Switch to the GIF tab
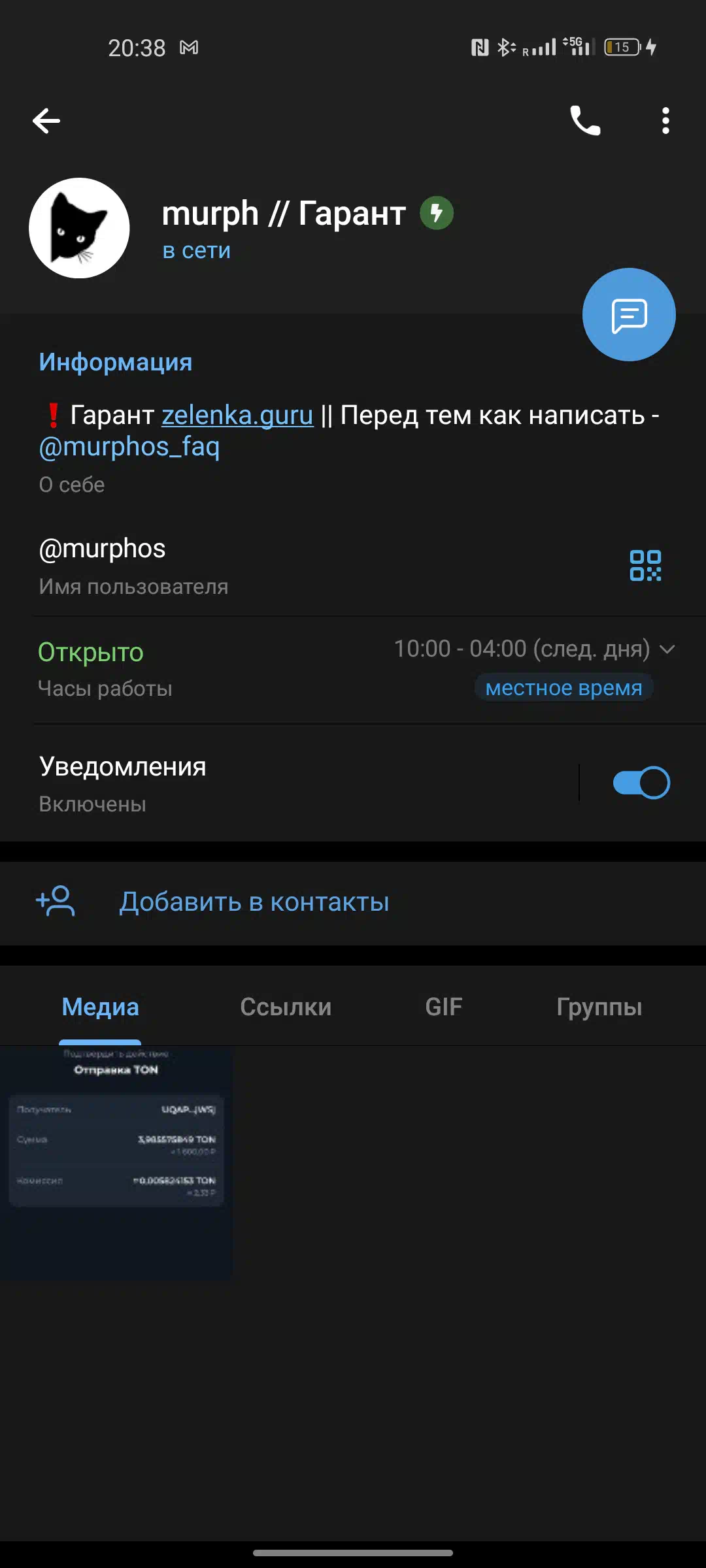The width and height of the screenshot is (706, 1568). coord(444,1007)
